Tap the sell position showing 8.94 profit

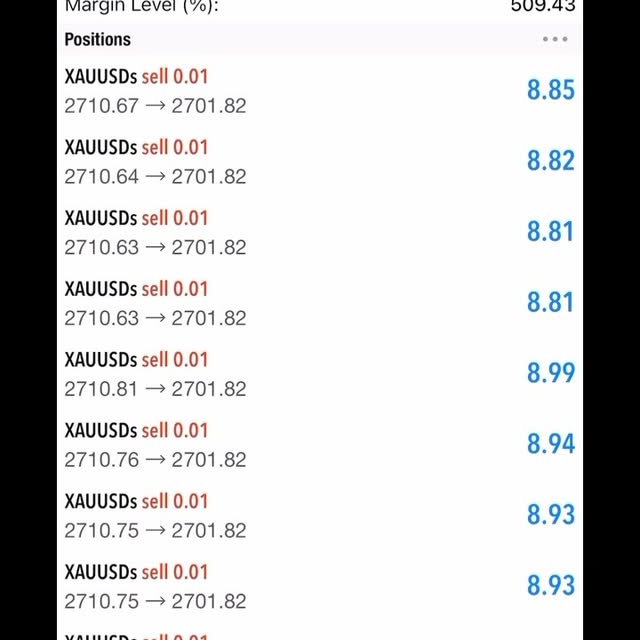pyautogui.click(x=320, y=445)
